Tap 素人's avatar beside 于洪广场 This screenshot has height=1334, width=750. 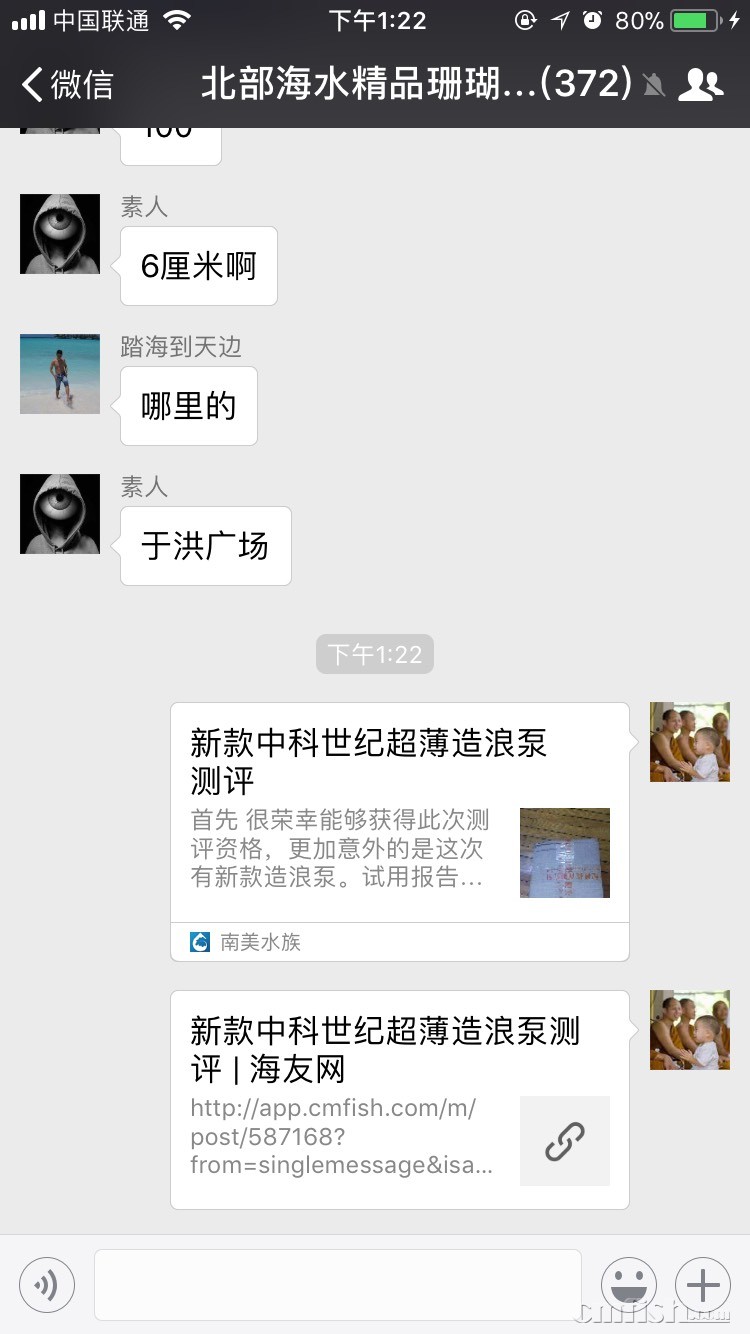pos(60,514)
